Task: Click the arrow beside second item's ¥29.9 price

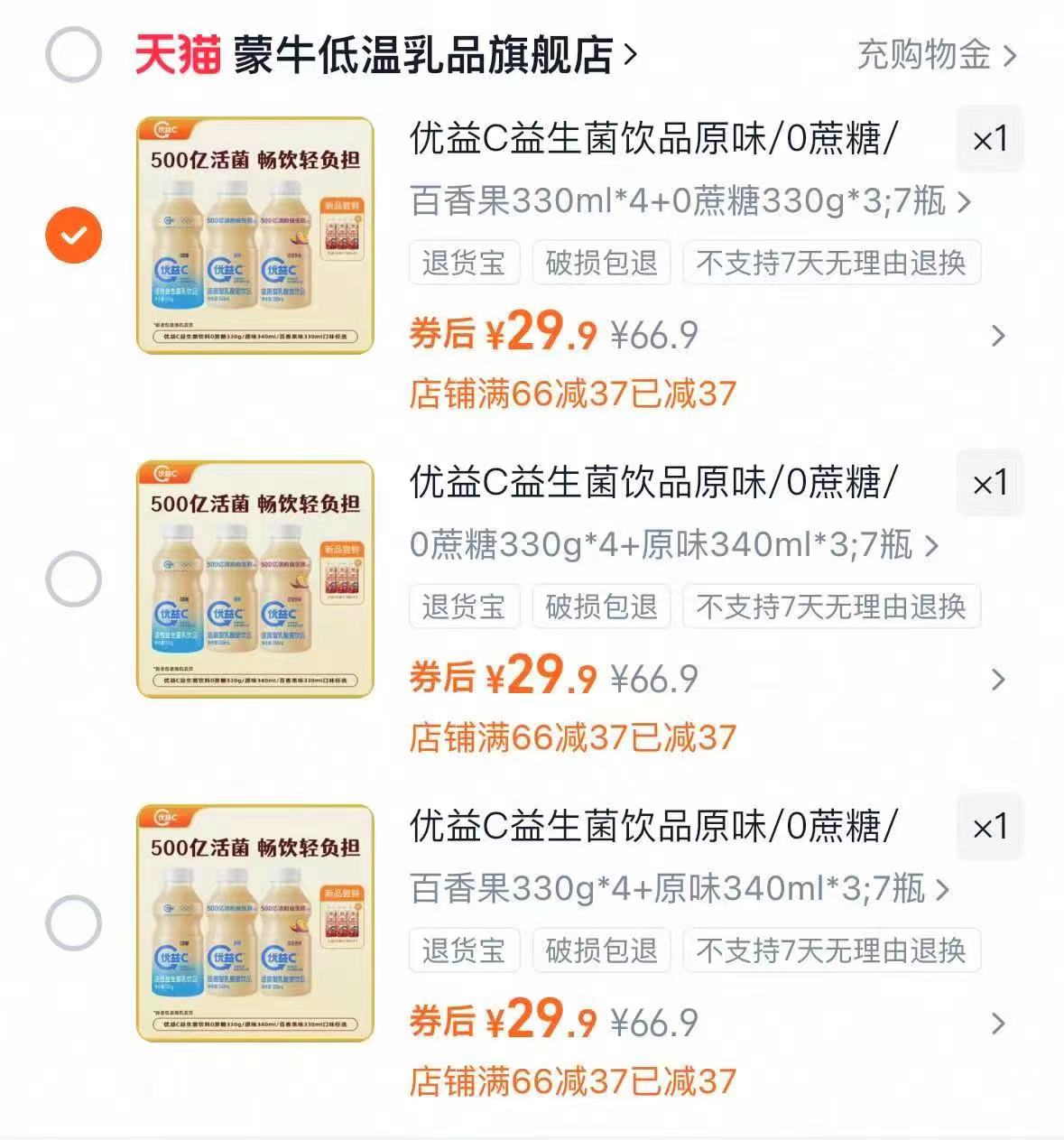Action: point(997,680)
